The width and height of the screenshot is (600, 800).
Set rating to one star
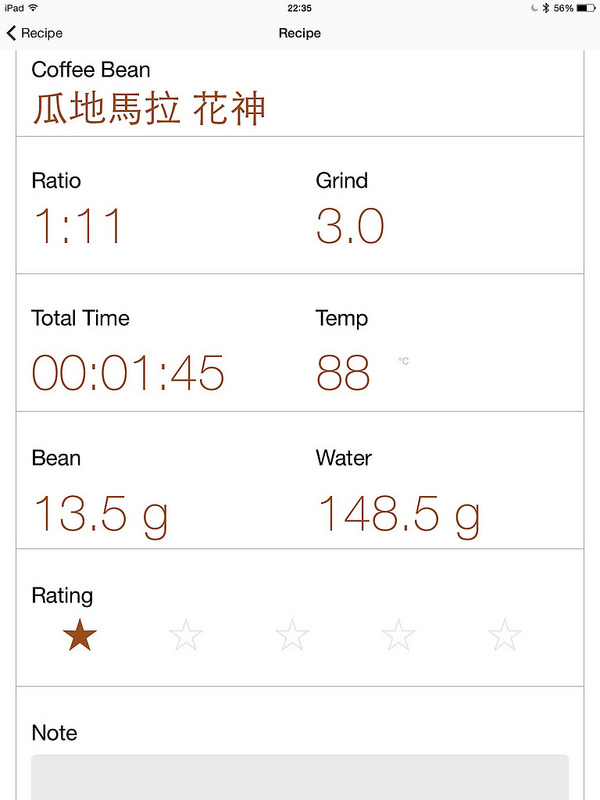pos(80,635)
